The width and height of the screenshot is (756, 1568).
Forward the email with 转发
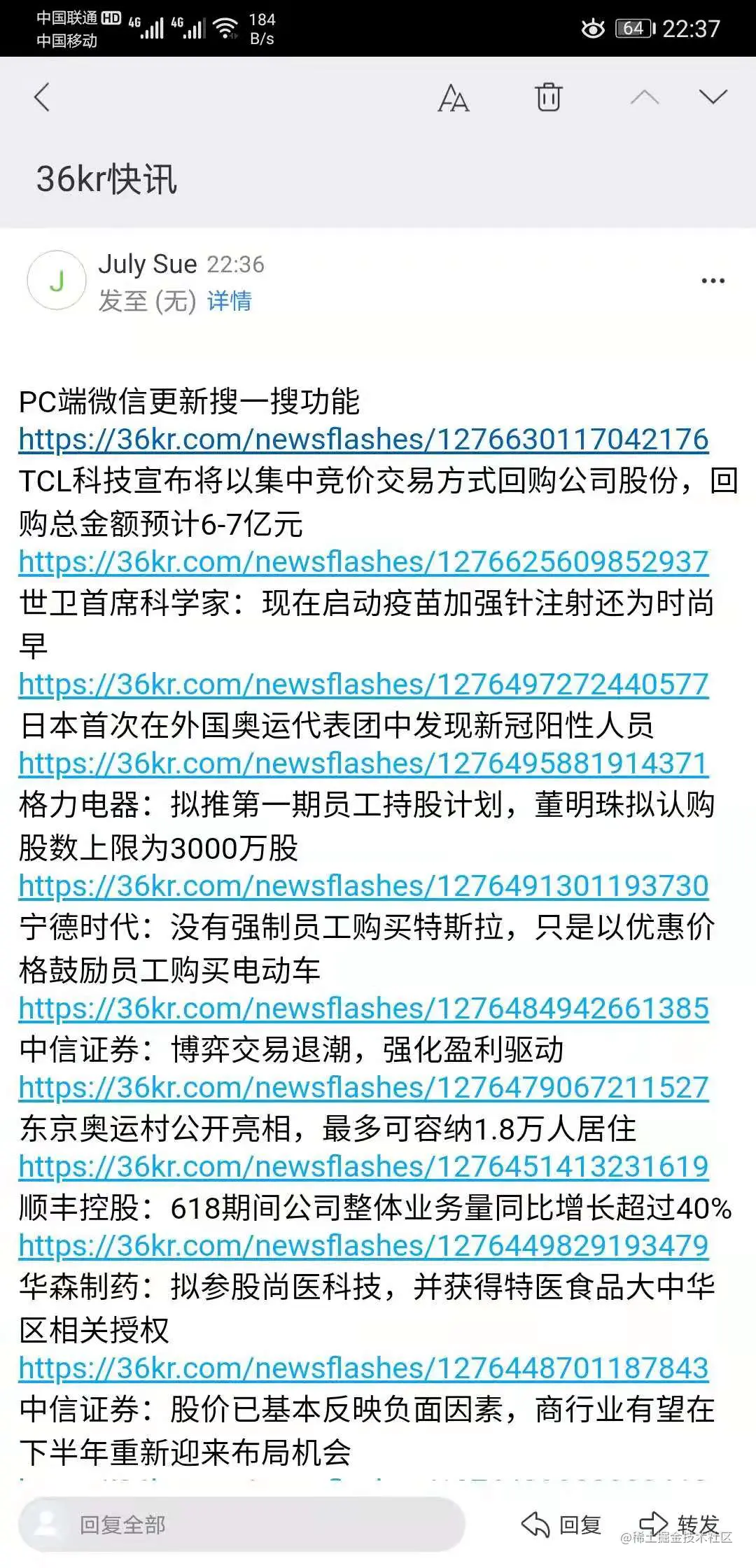[x=680, y=1522]
